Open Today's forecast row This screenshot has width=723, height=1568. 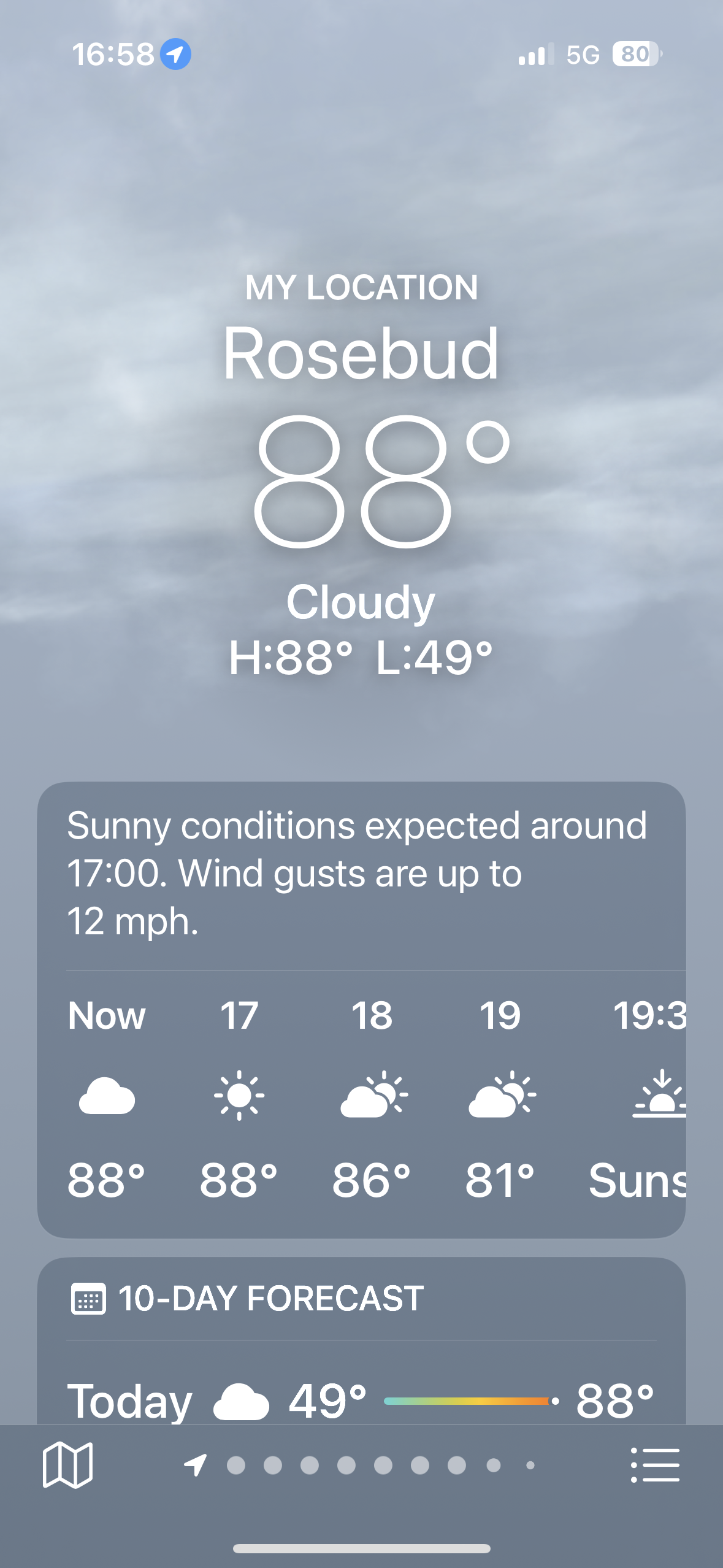(361, 1401)
